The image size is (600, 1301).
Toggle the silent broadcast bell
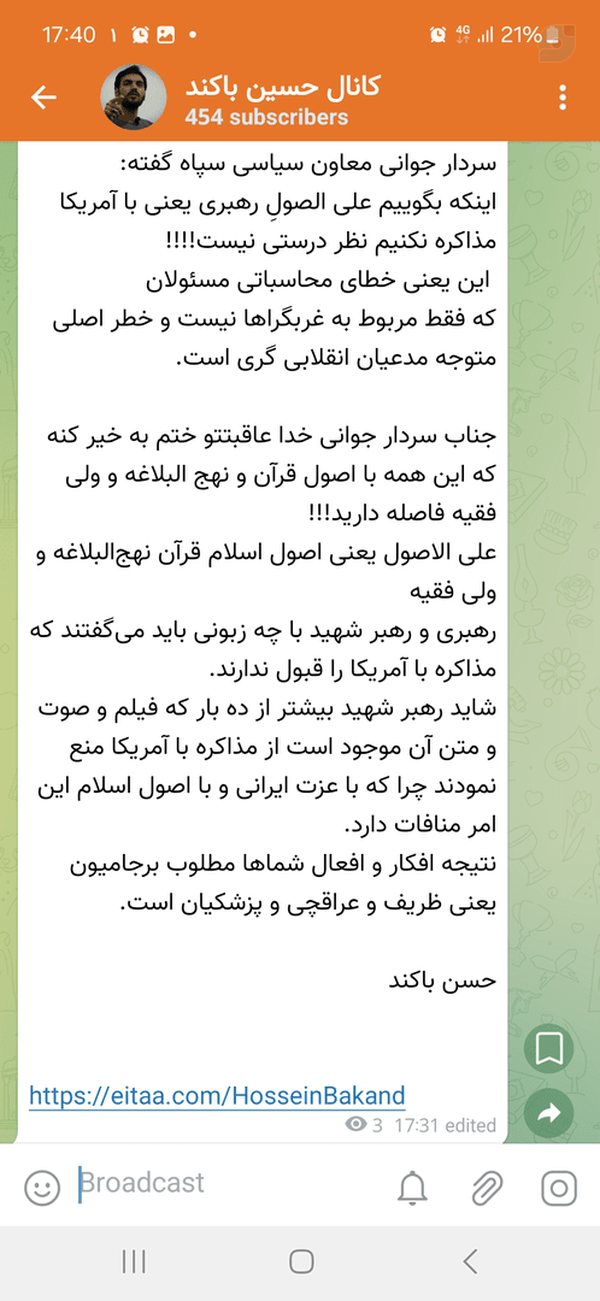(413, 1187)
